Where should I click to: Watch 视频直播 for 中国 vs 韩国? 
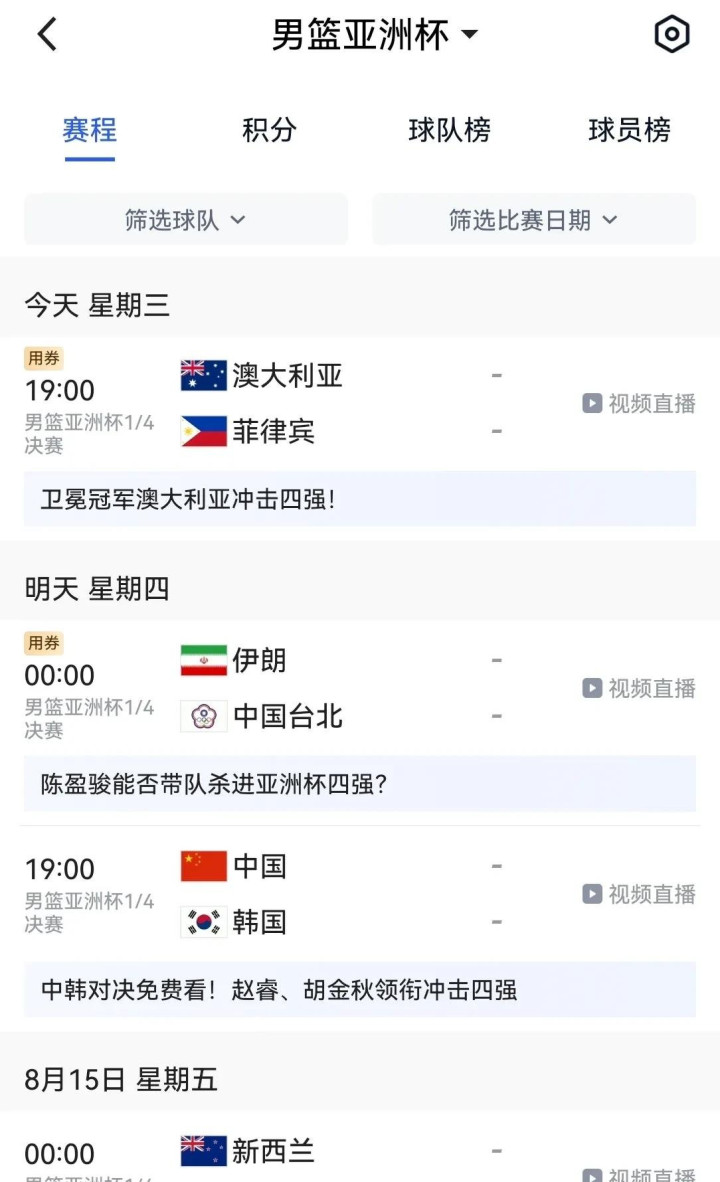tap(639, 894)
